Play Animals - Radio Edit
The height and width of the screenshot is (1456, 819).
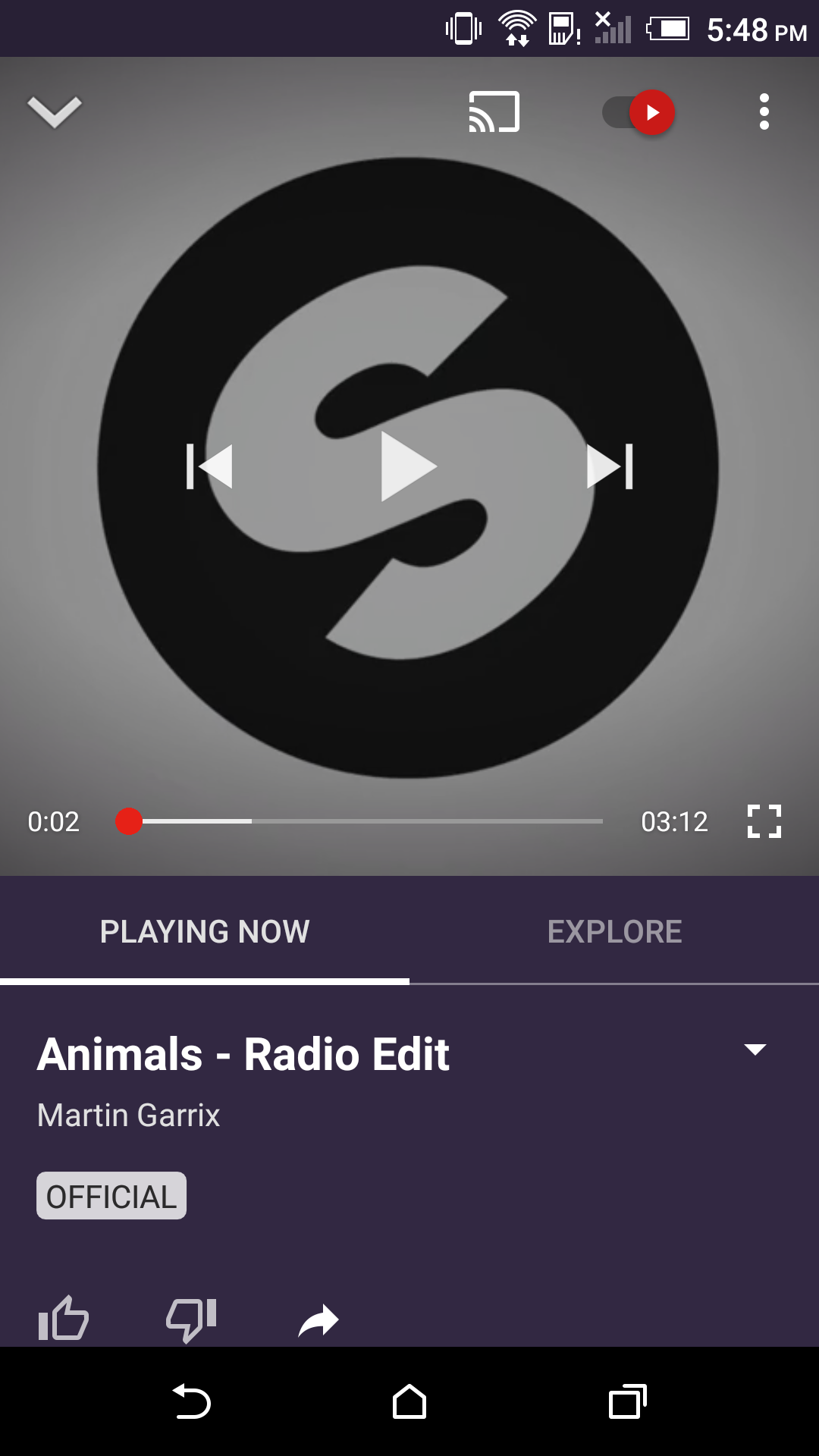pos(409,466)
